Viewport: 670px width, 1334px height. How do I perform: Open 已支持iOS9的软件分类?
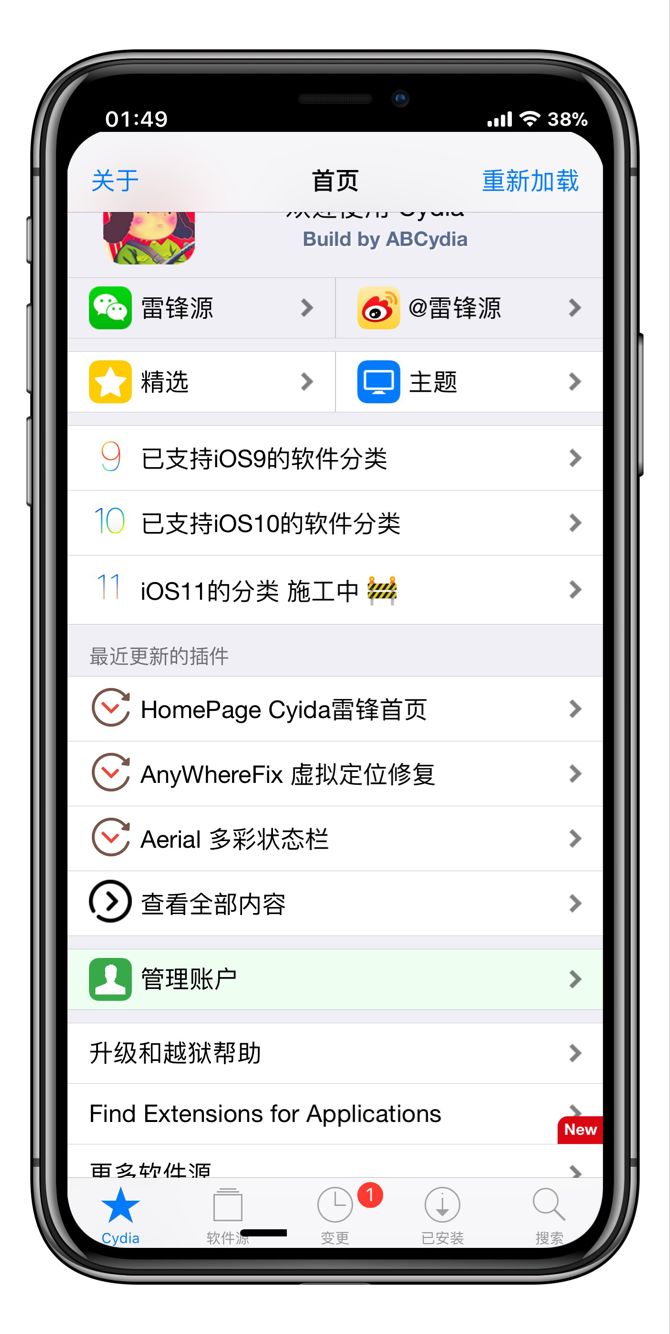tap(335, 459)
